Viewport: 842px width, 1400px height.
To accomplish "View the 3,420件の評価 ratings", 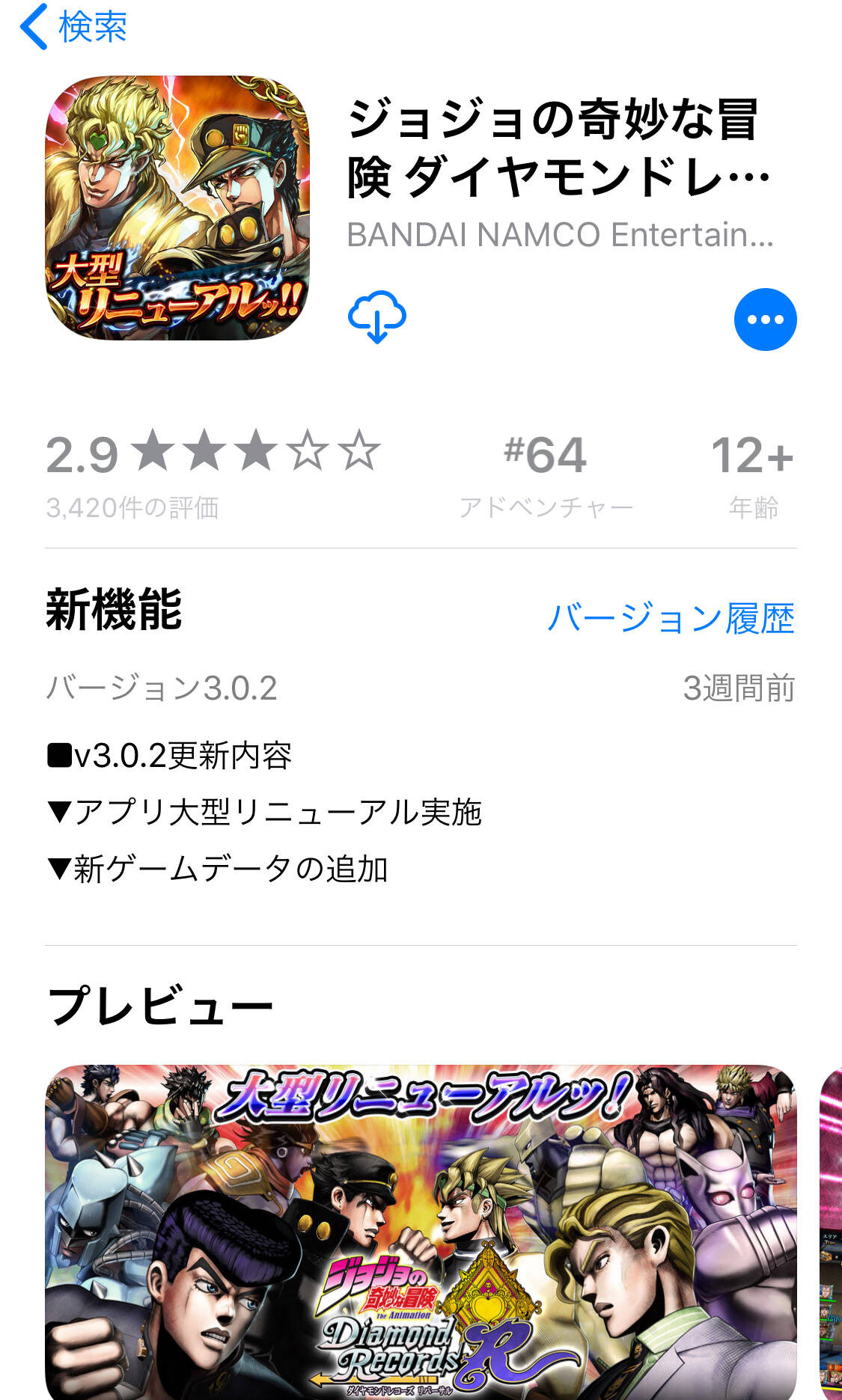I will click(x=132, y=508).
